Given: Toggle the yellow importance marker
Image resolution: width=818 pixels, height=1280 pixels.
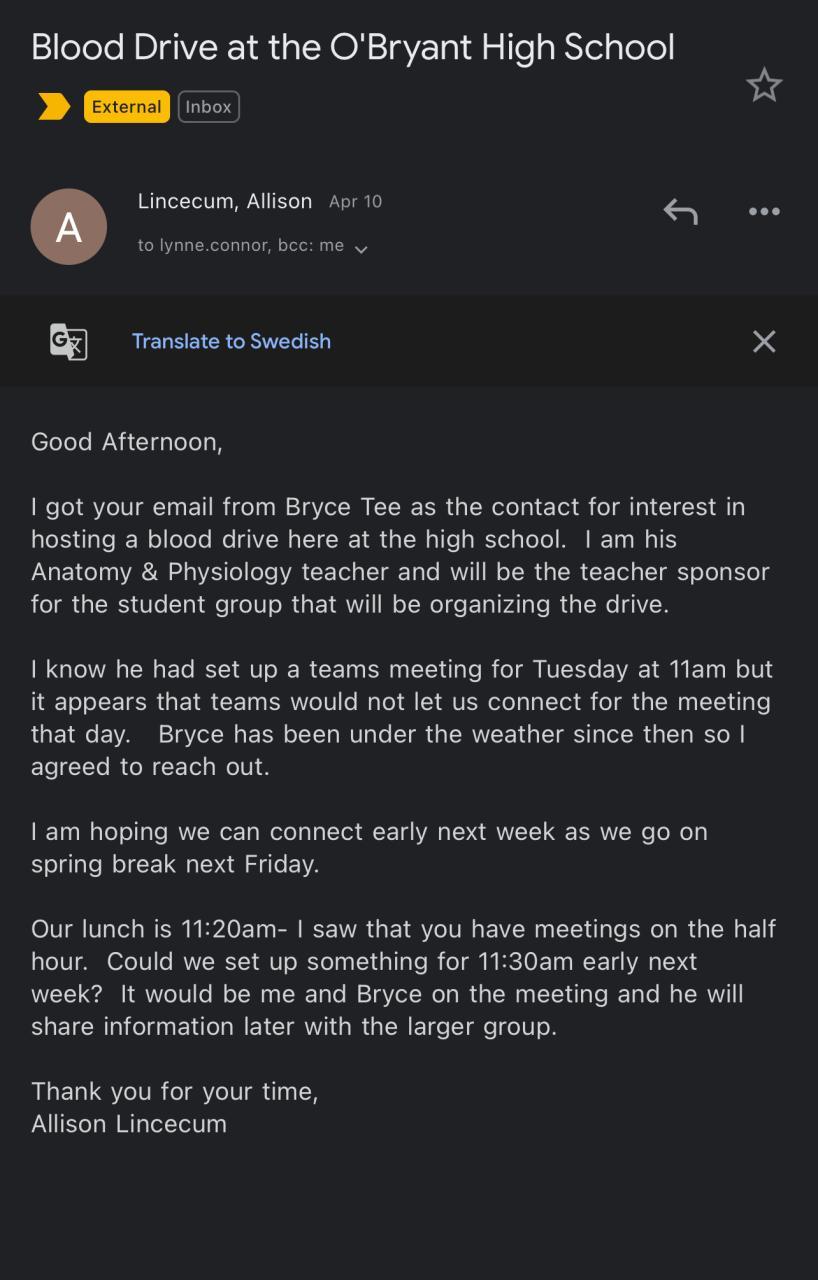Looking at the screenshot, I should 54,107.
